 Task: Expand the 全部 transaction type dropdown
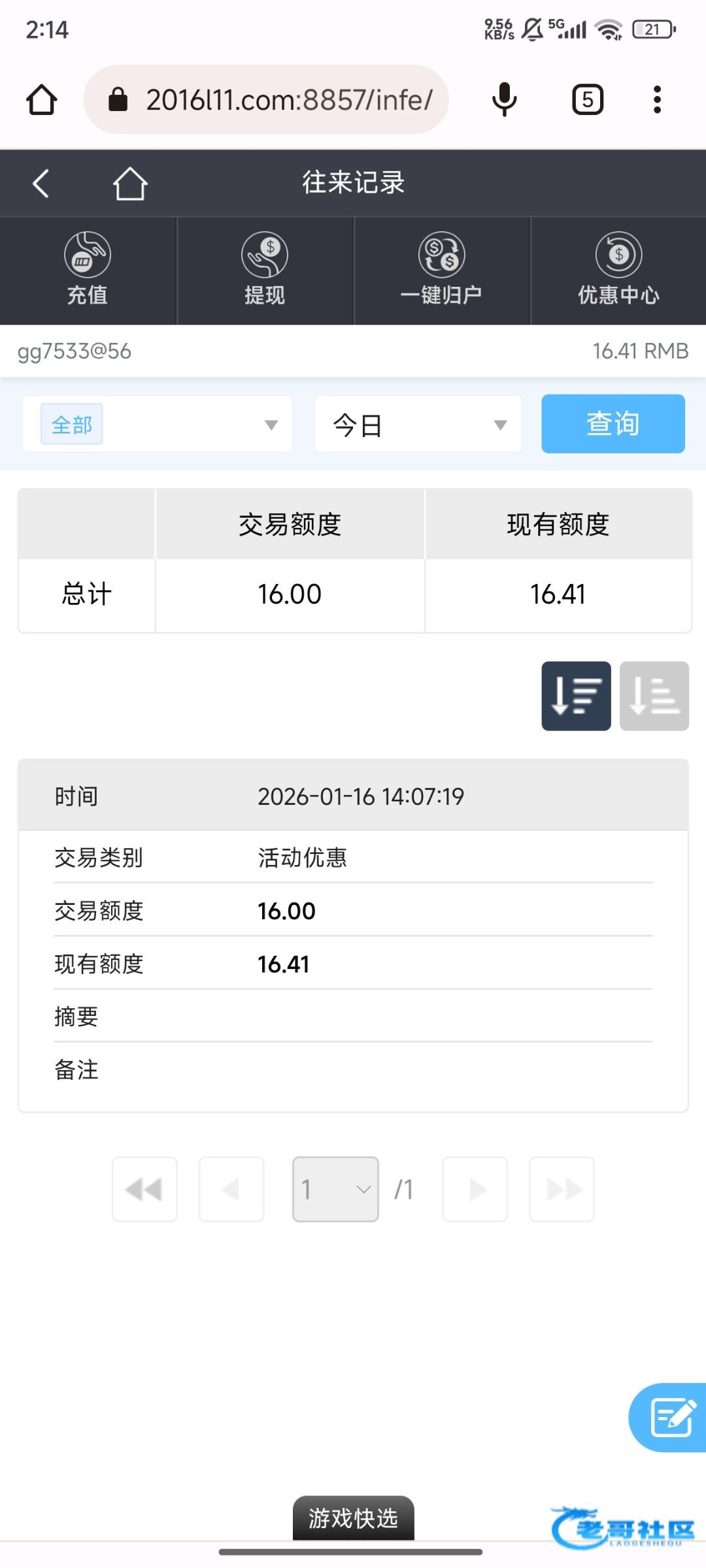157,424
